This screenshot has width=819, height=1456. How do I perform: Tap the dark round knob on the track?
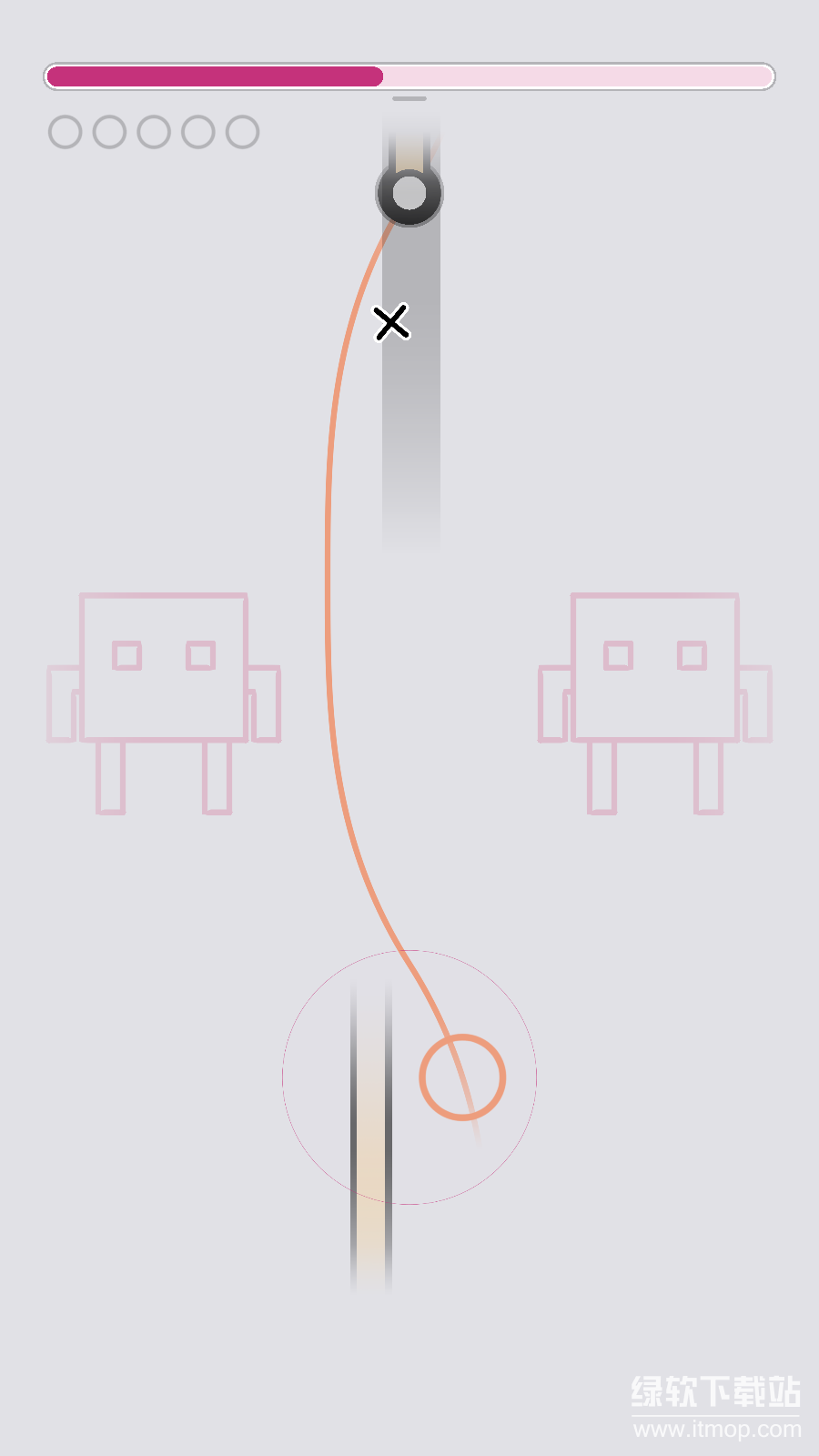pyautogui.click(x=409, y=193)
